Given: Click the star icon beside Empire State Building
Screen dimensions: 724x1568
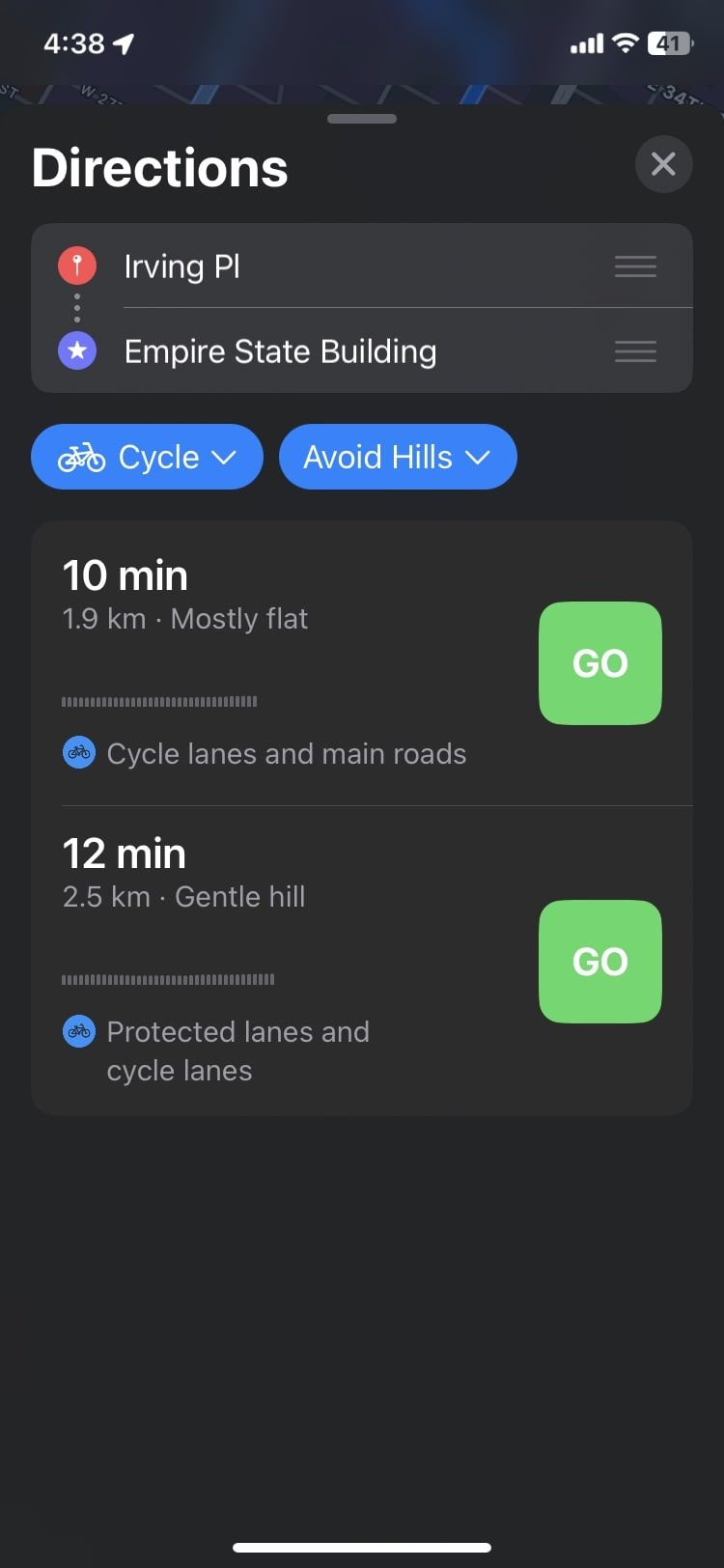Looking at the screenshot, I should [77, 350].
